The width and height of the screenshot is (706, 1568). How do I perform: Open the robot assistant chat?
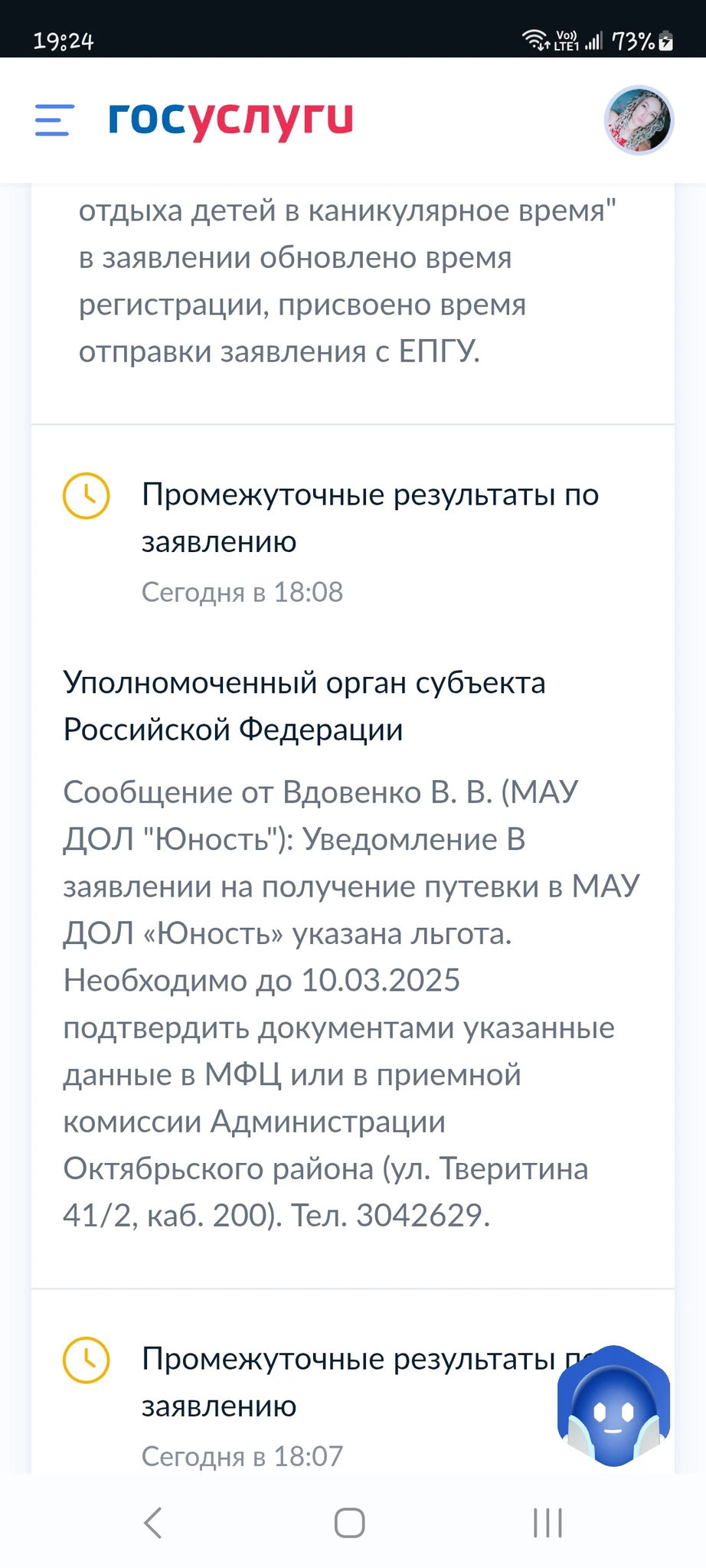pyautogui.click(x=613, y=1406)
